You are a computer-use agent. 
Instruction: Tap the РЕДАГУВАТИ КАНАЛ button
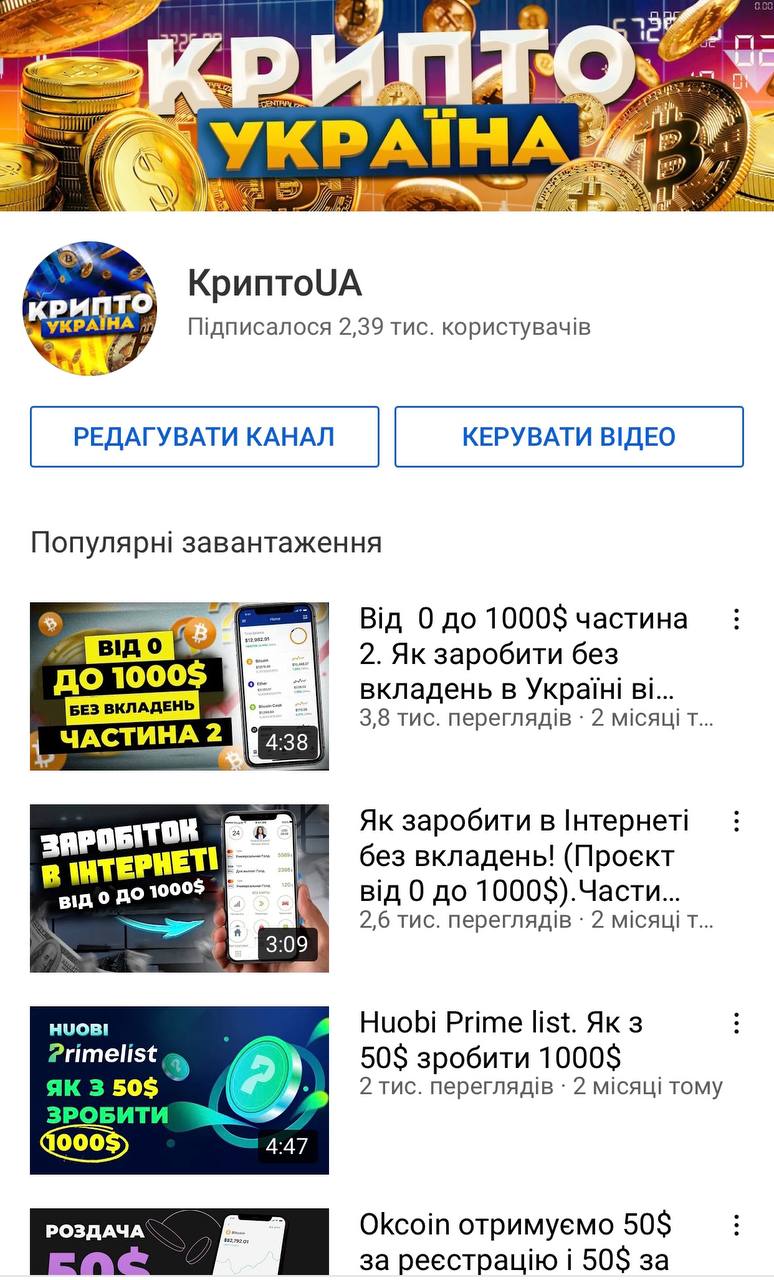coord(204,437)
